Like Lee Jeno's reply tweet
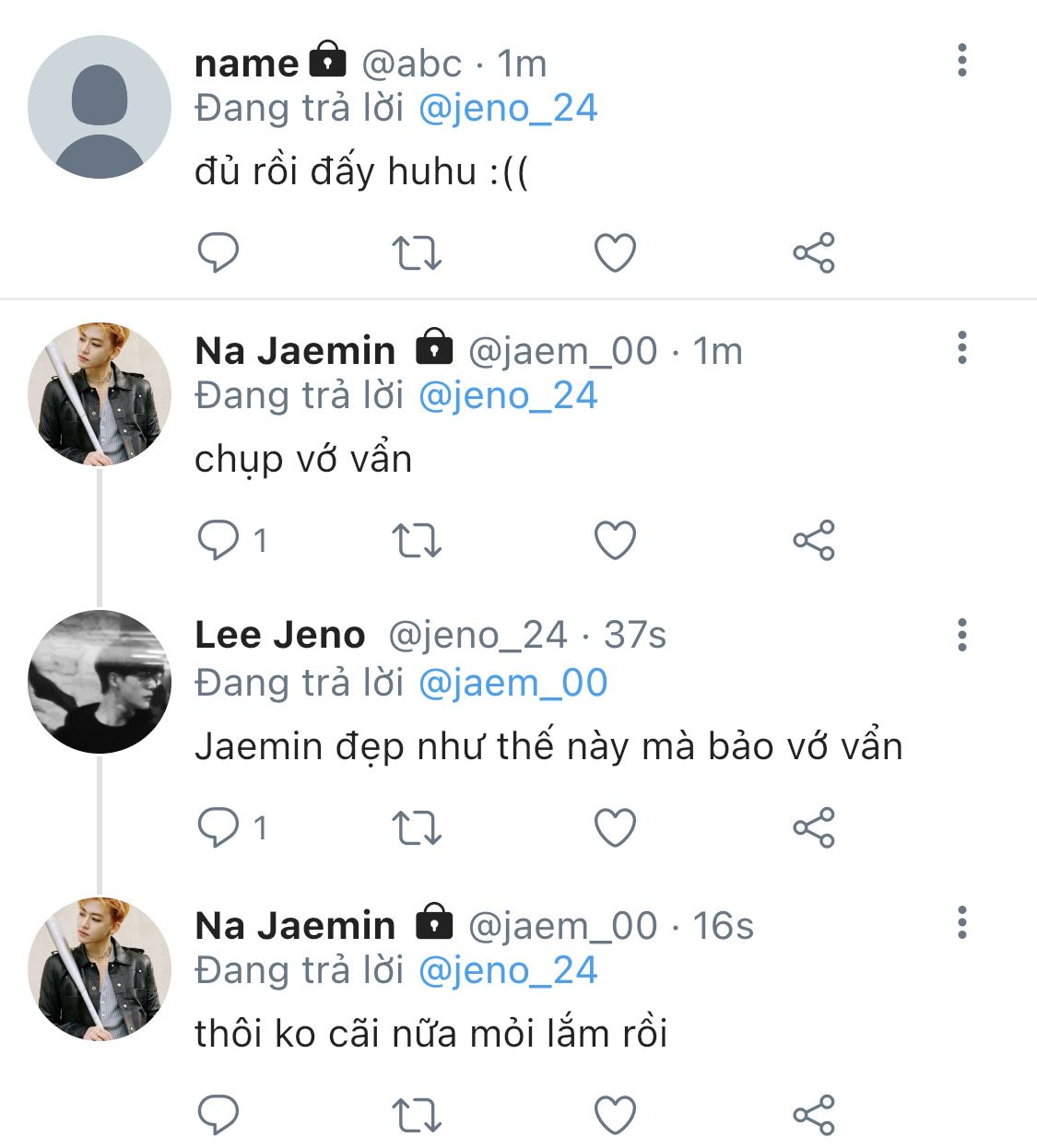 coord(615,827)
